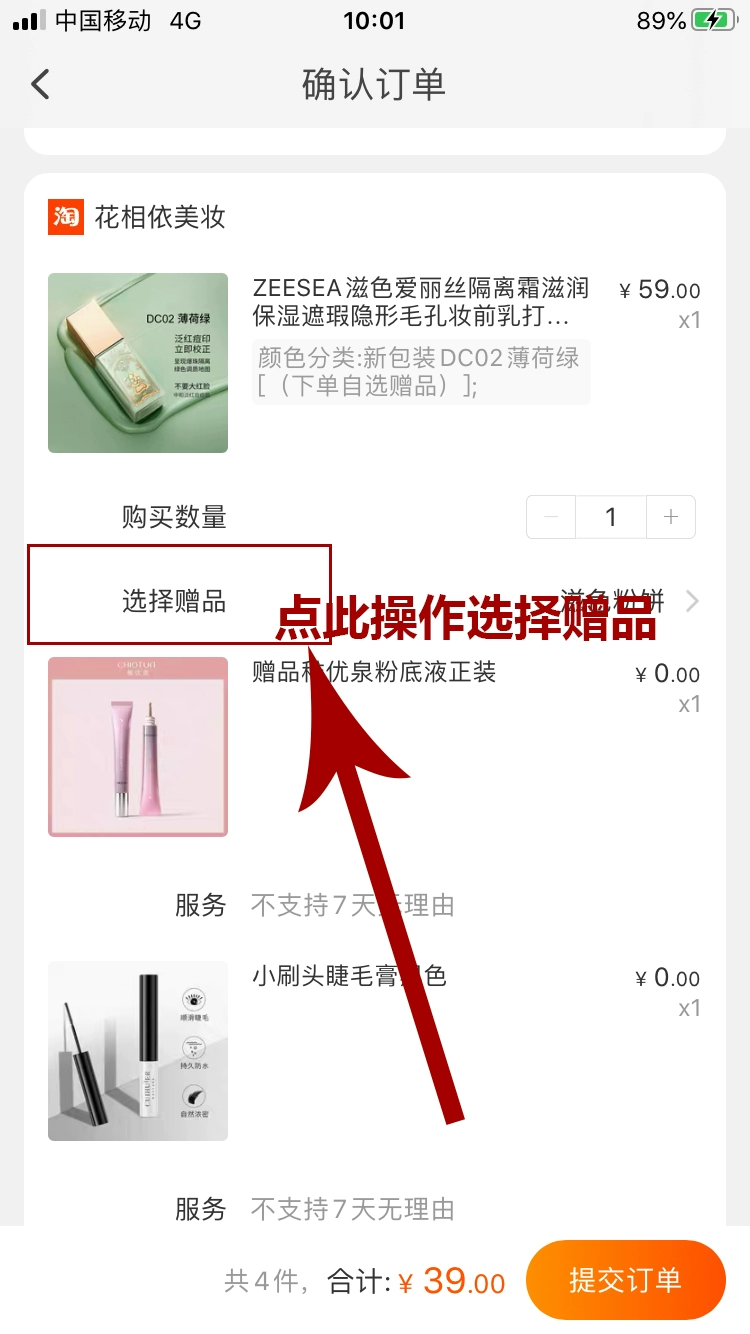Open the 花相依美妆 shop page

click(x=159, y=217)
